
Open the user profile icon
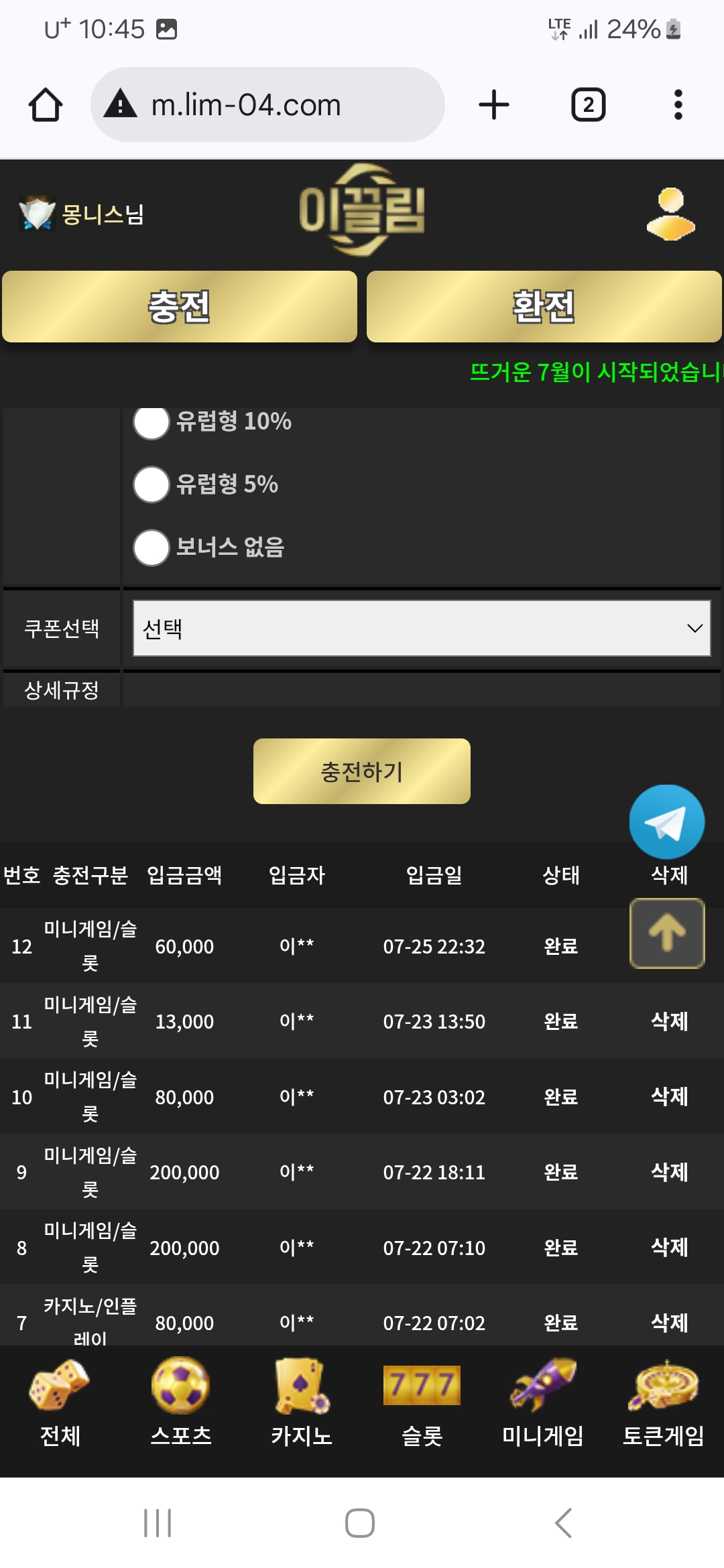point(670,214)
